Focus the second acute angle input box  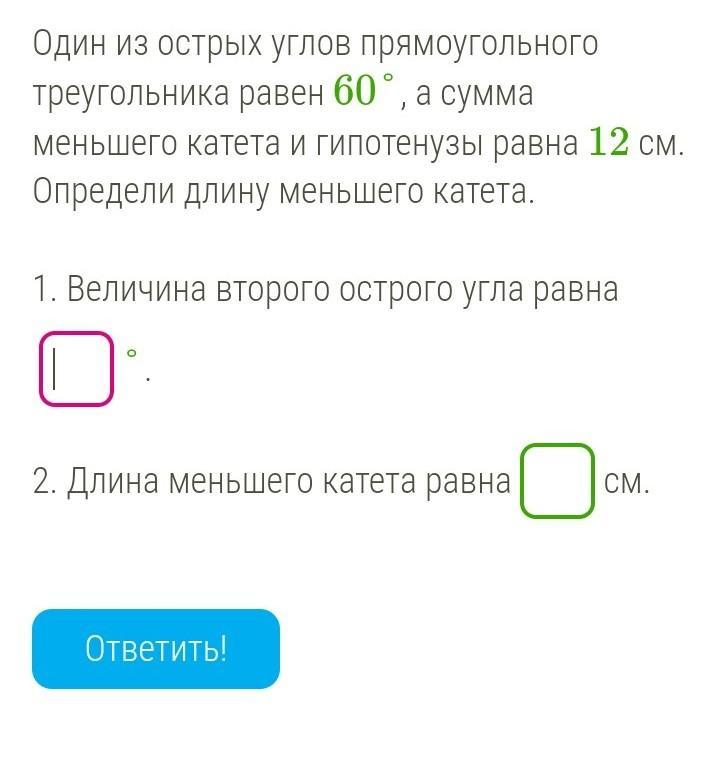77,368
